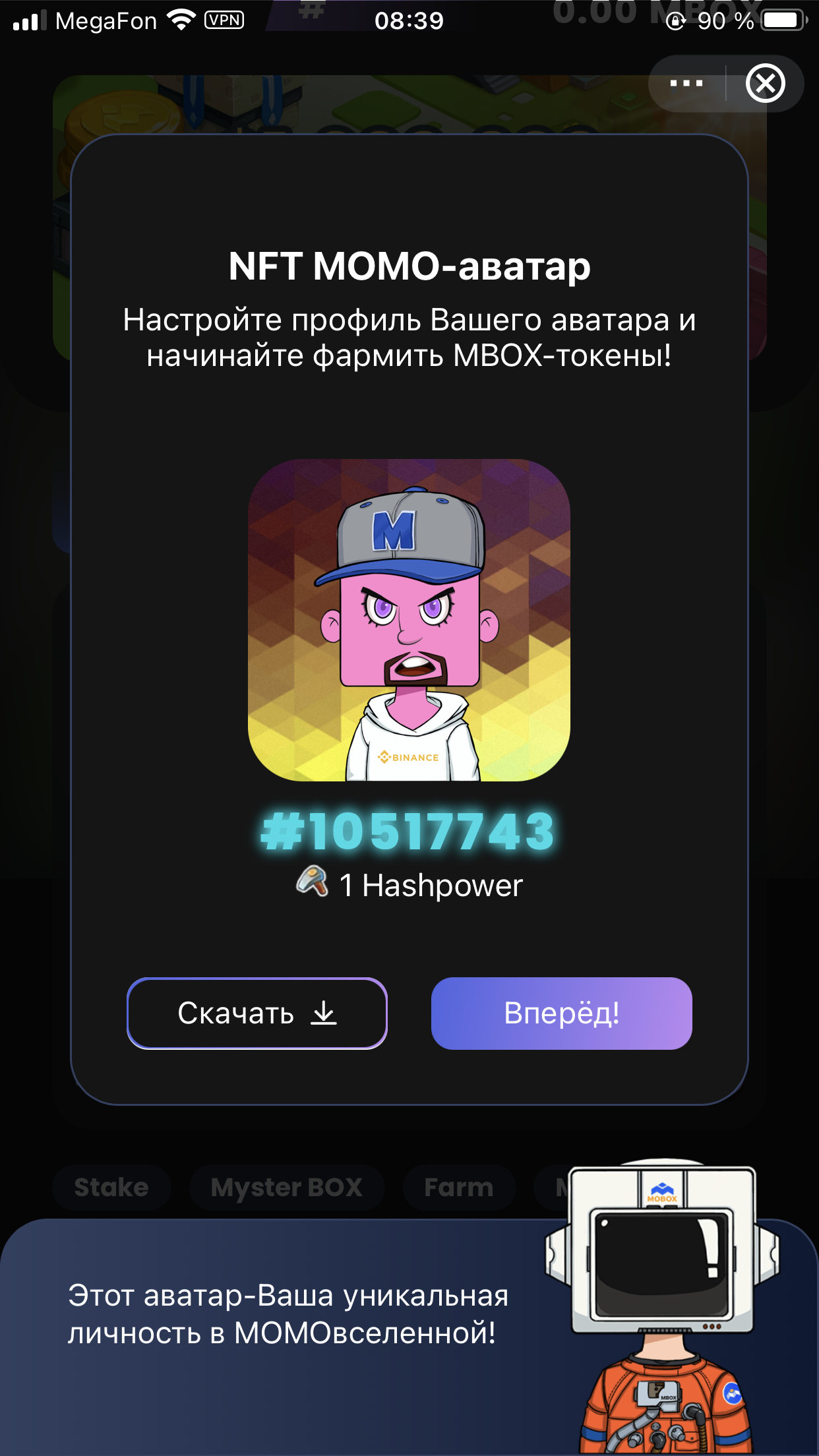Download the avatar with the Скачать button
The height and width of the screenshot is (1456, 819).
point(257,1014)
